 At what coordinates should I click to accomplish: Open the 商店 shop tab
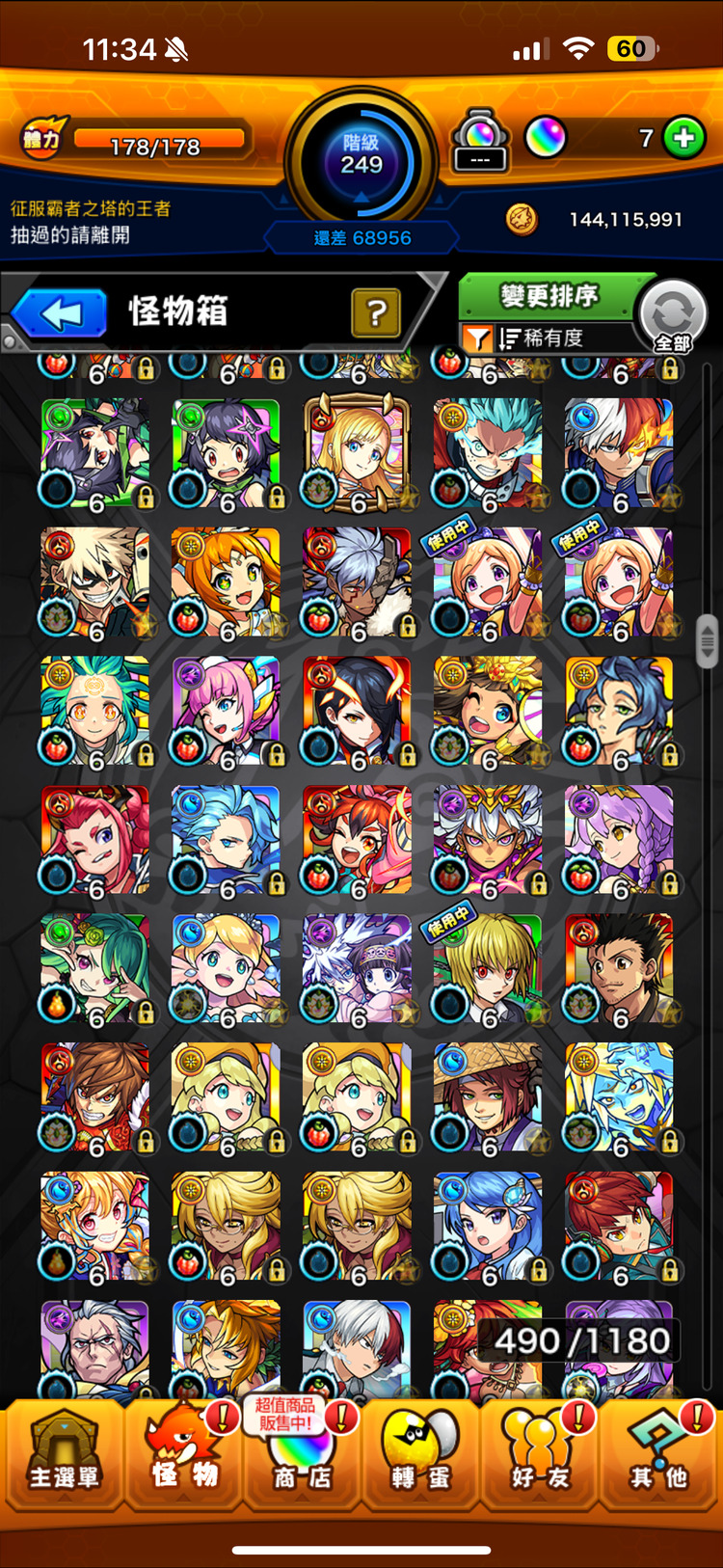pyautogui.click(x=302, y=1455)
